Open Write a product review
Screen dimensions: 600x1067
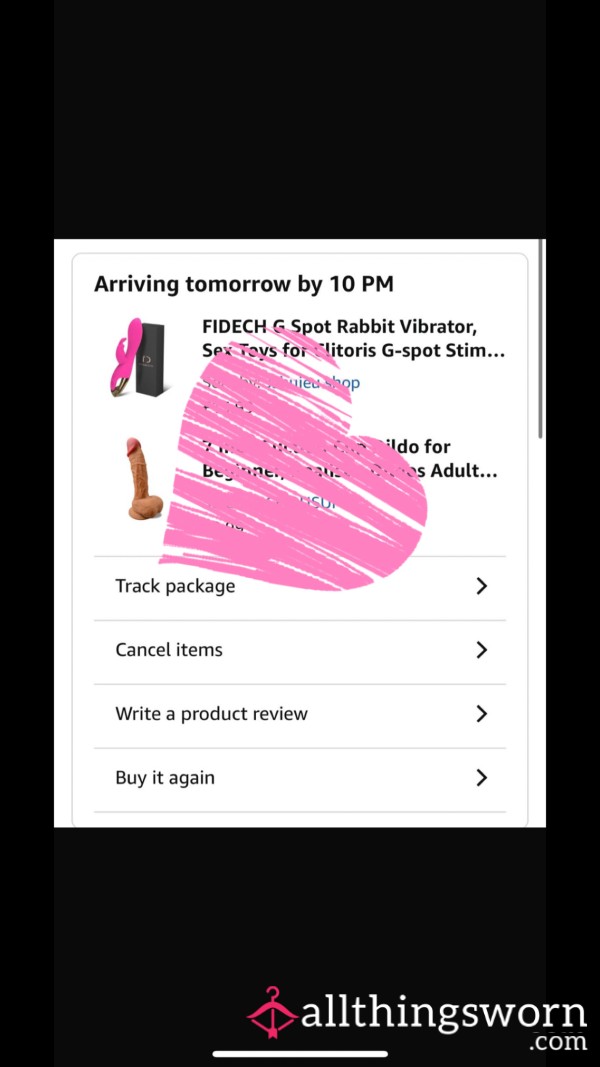point(299,715)
